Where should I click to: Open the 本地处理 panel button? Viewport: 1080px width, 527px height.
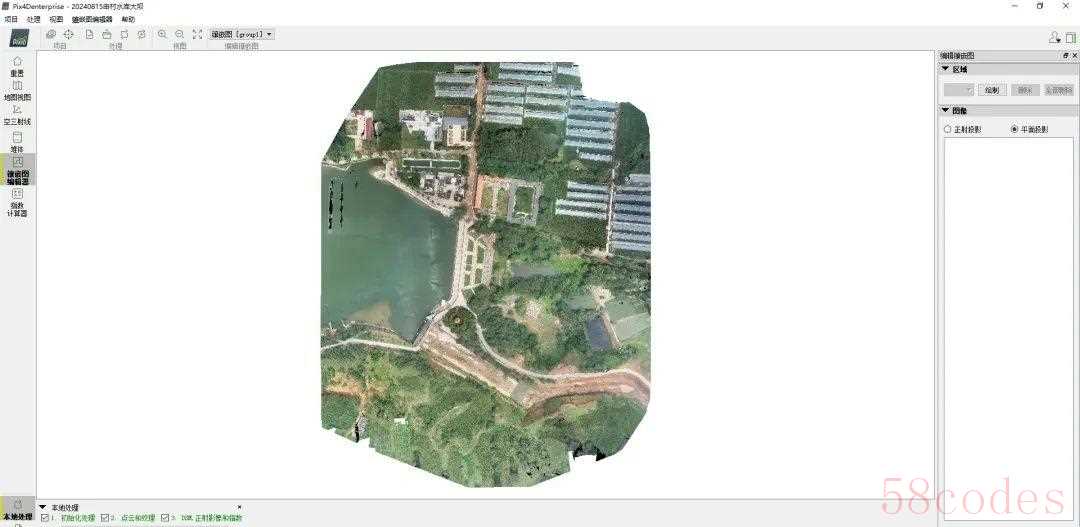tap(17, 510)
